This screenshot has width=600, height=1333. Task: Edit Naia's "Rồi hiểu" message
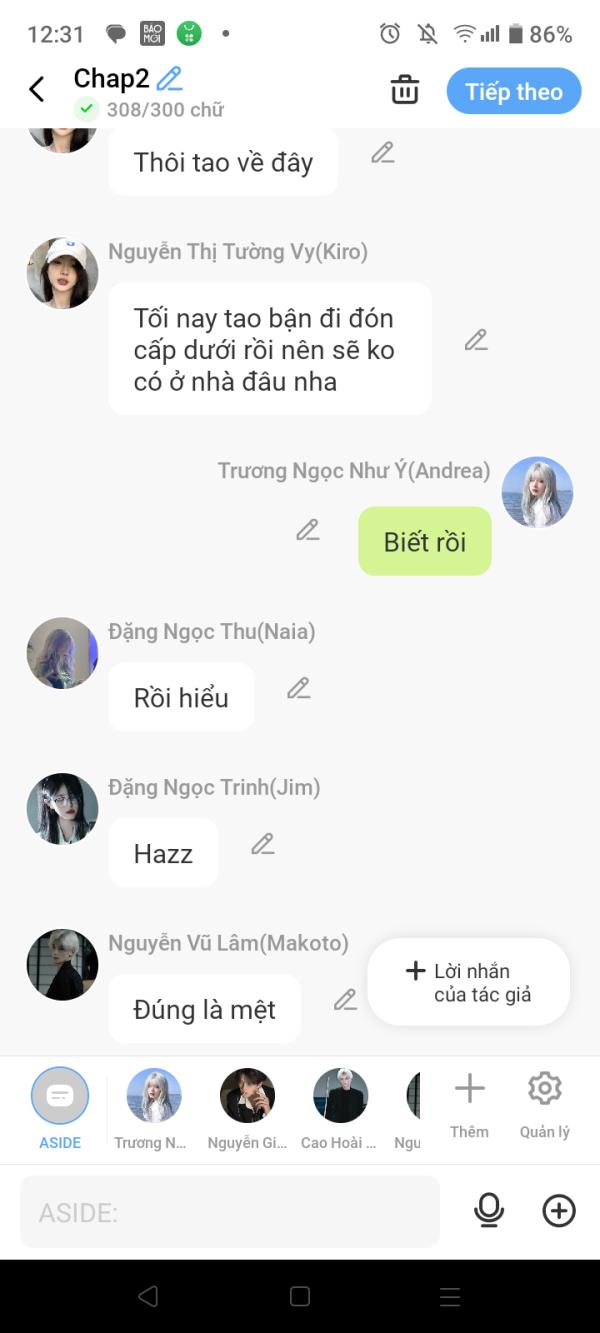pyautogui.click(x=298, y=688)
